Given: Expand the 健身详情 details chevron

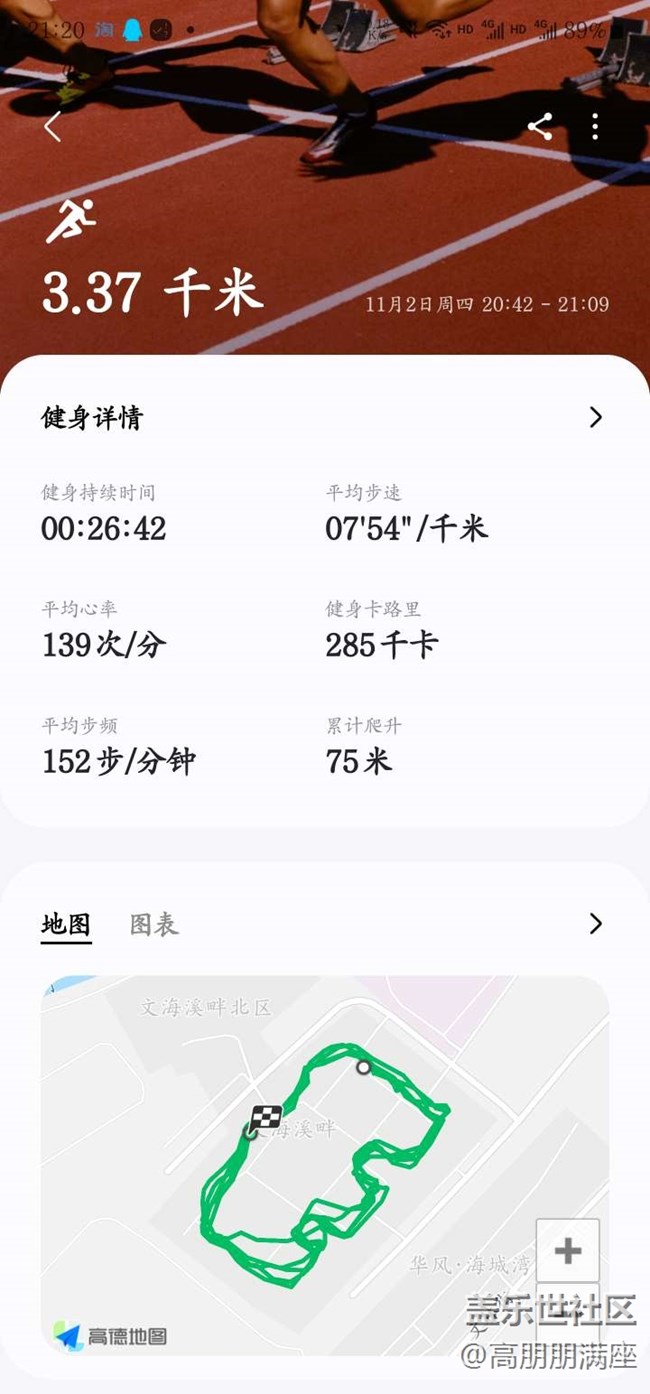Looking at the screenshot, I should pos(595,417).
